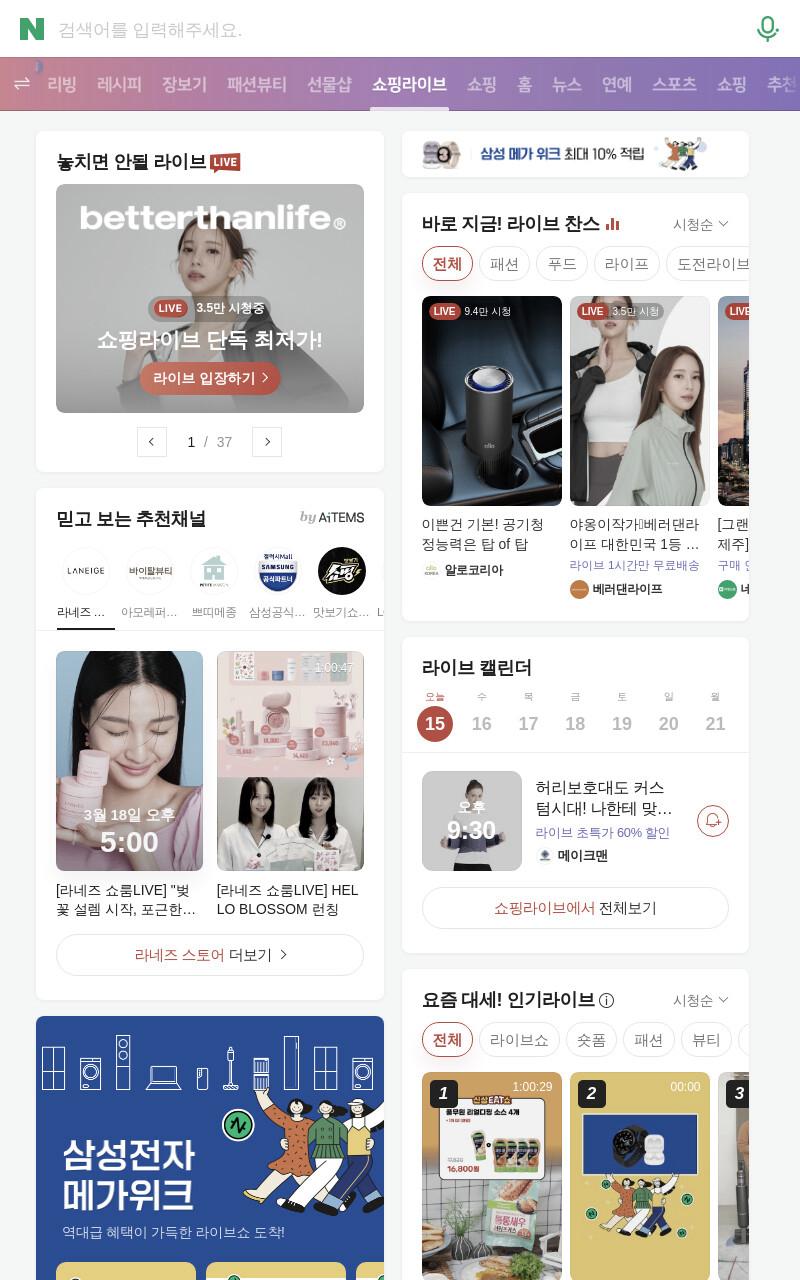
Task: Open the 삼성 메가 위크 top banner
Action: pyautogui.click(x=575, y=154)
